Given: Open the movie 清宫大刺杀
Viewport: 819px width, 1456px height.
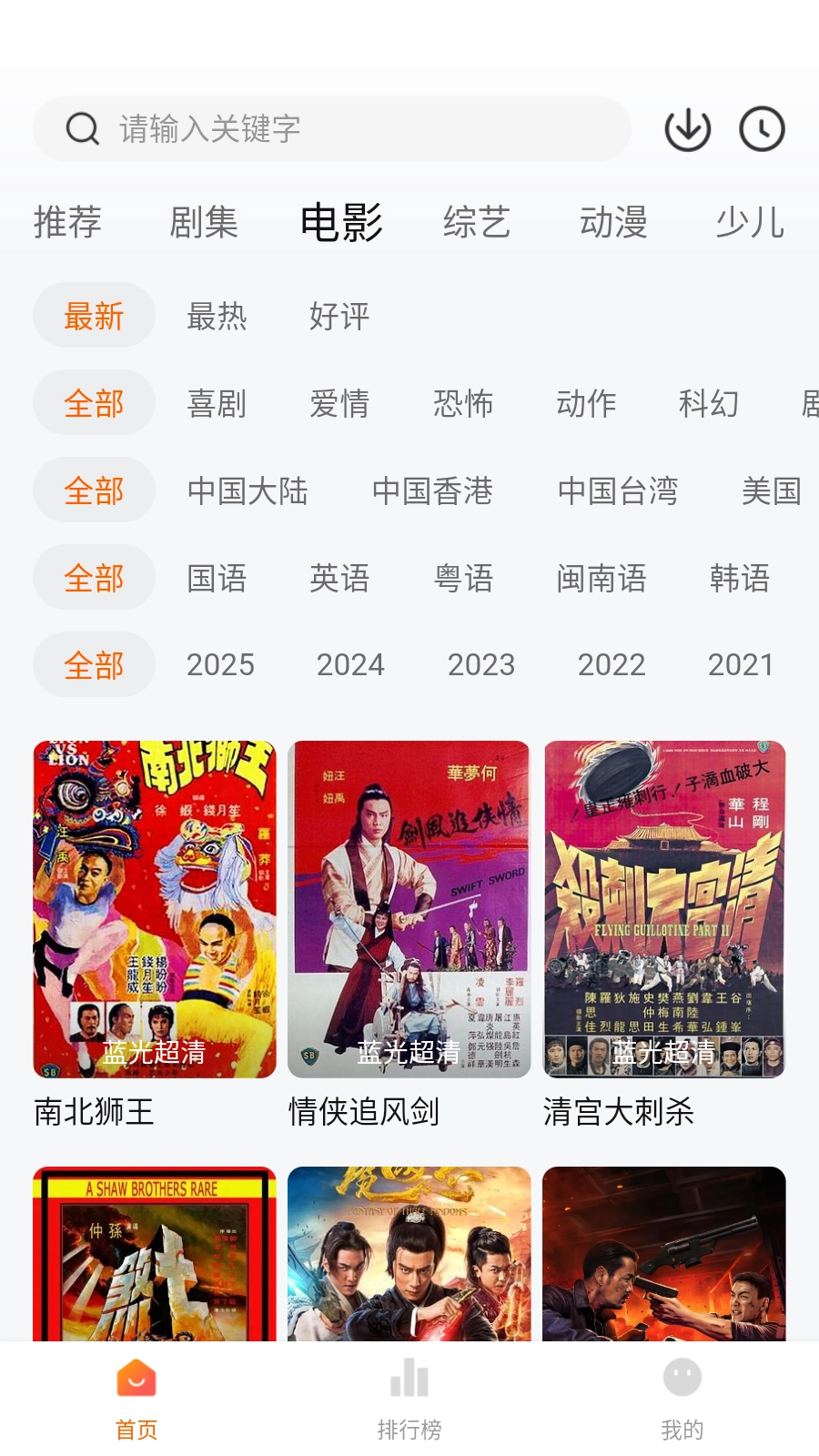Looking at the screenshot, I should (x=664, y=910).
